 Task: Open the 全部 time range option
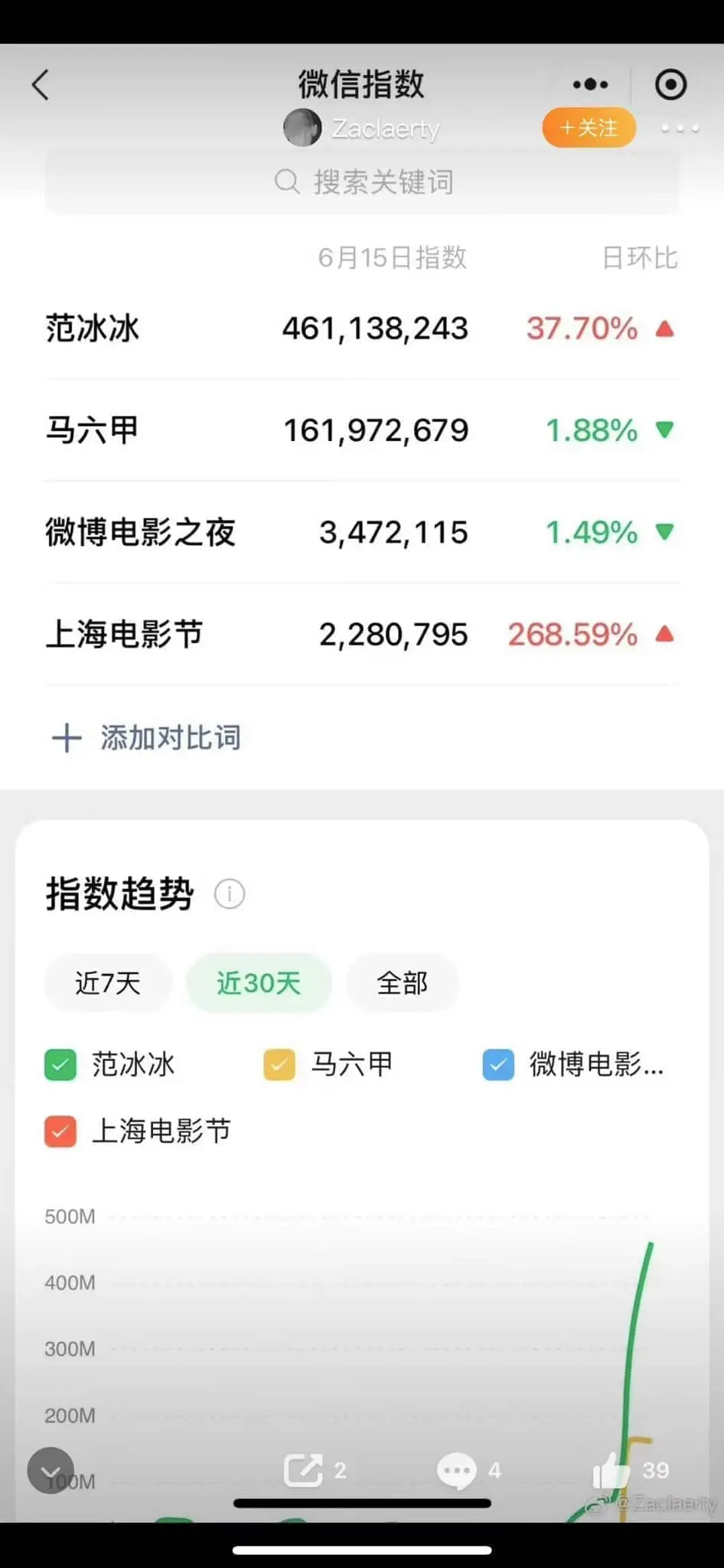point(403,983)
